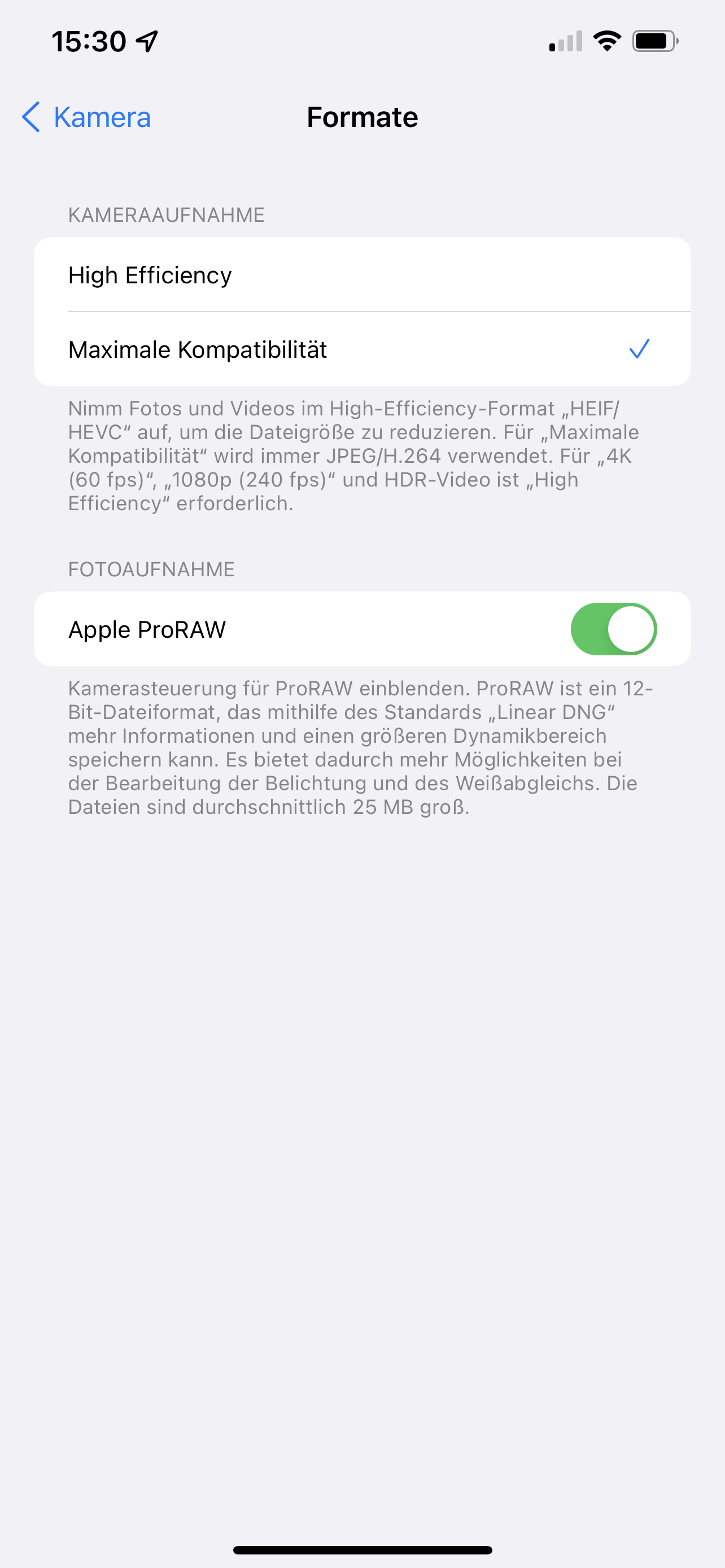Go back to Kamera settings

click(x=86, y=117)
